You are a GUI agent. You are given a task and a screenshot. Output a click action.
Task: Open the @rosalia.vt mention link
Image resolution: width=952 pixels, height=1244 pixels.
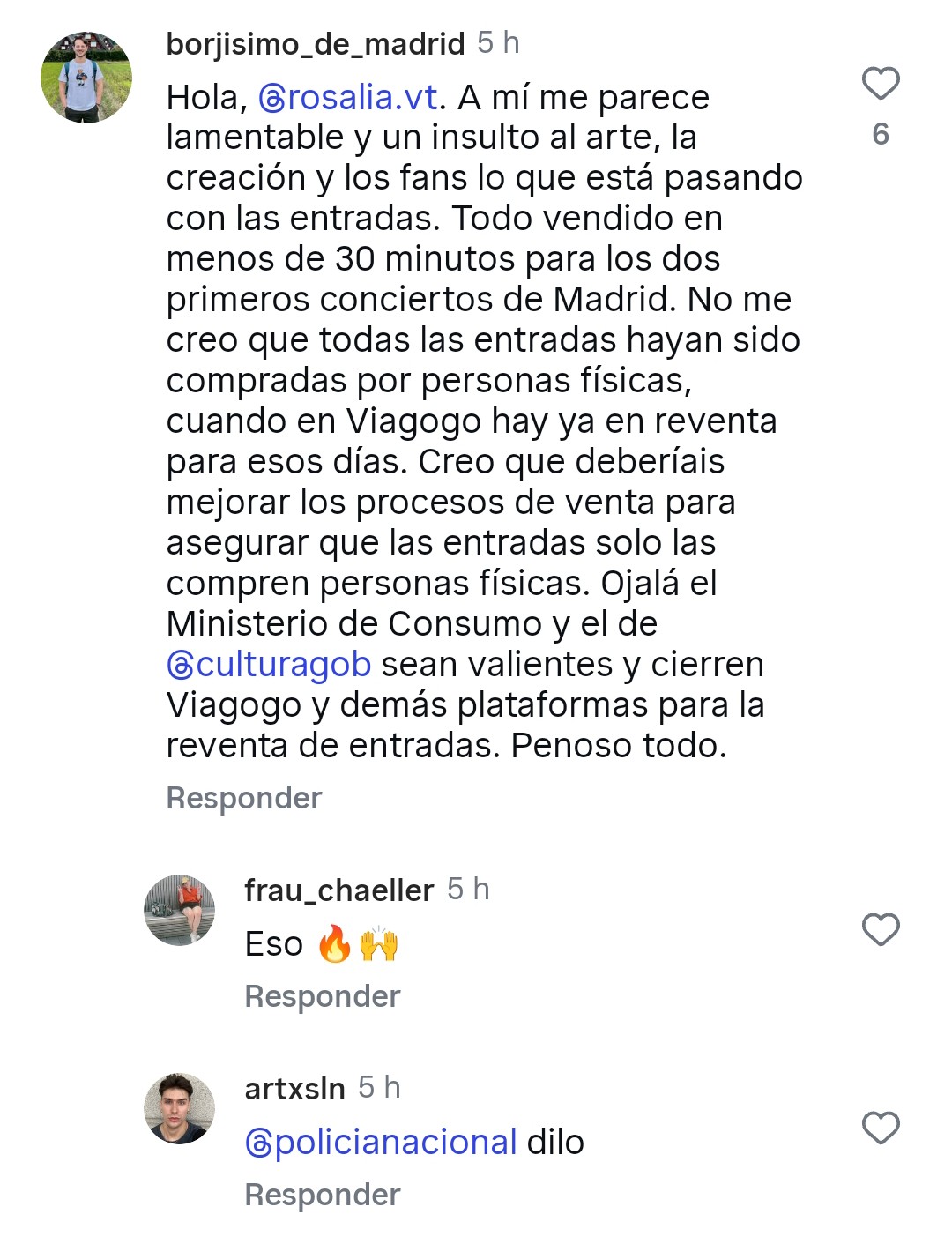tap(347, 98)
